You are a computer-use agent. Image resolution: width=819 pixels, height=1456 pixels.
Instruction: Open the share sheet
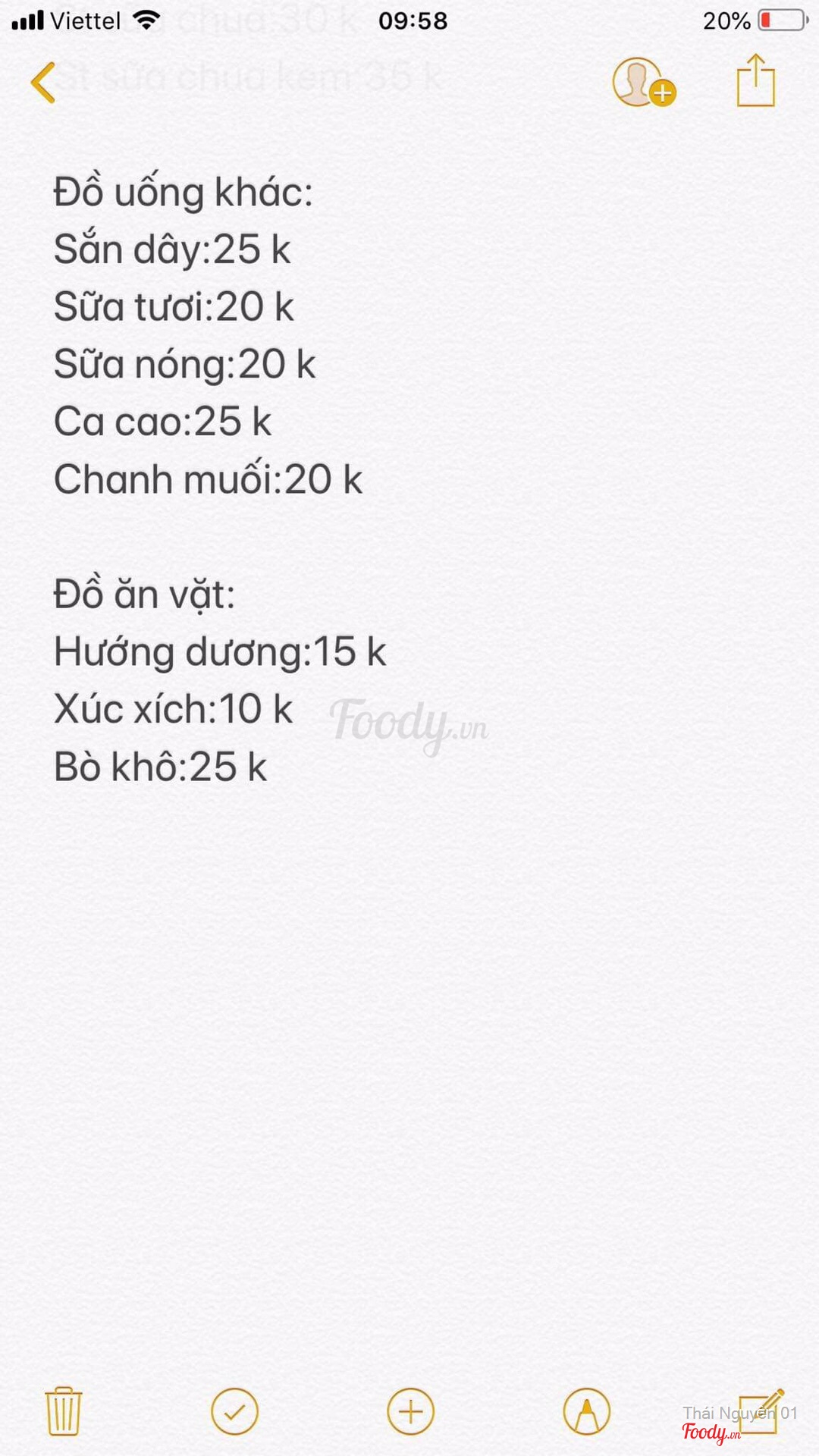pyautogui.click(x=755, y=80)
